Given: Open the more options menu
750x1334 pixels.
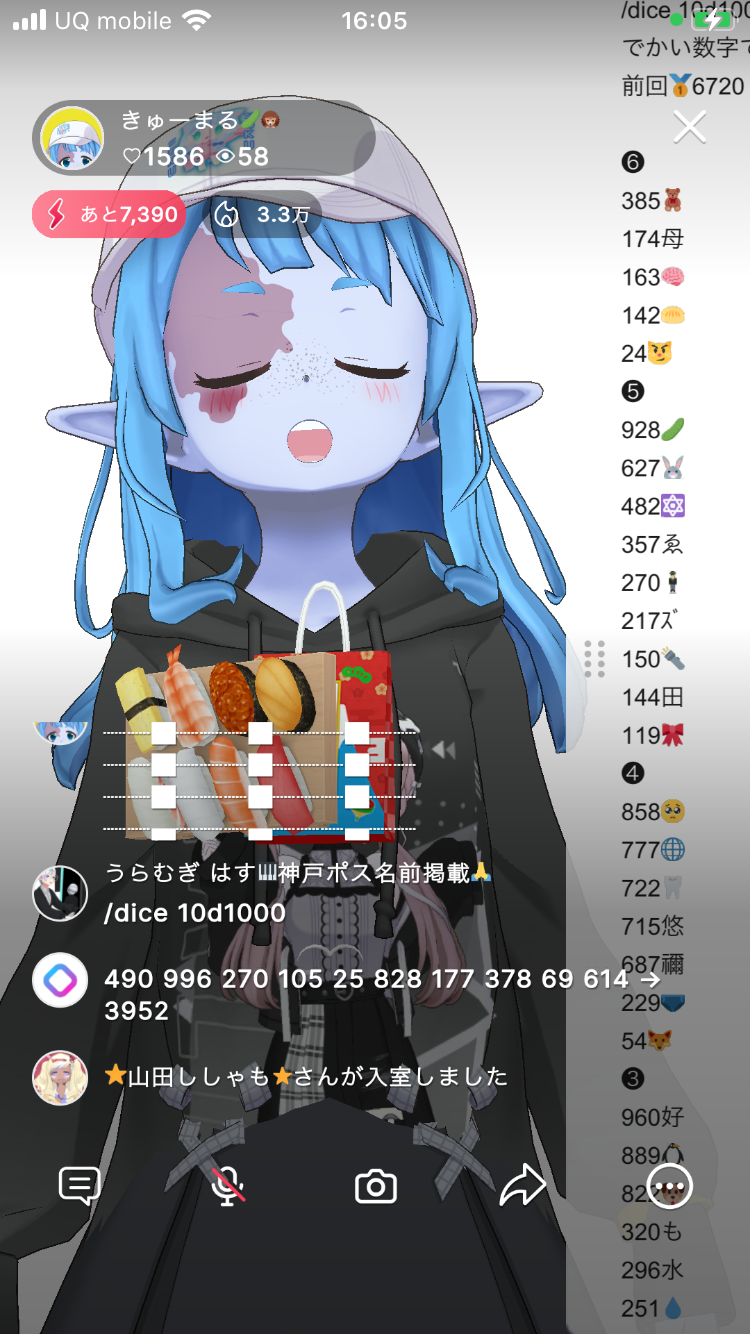Looking at the screenshot, I should 669,1186.
